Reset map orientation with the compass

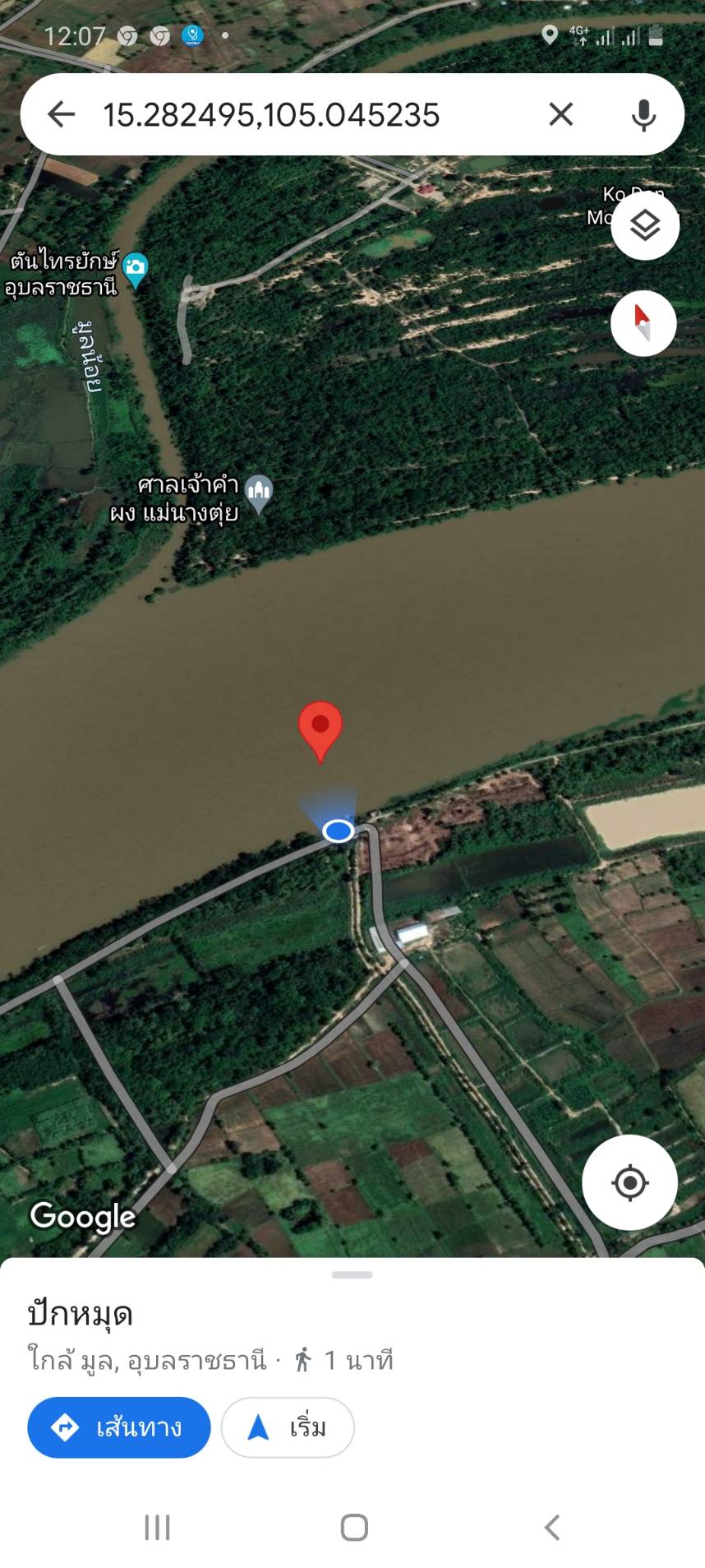point(643,322)
